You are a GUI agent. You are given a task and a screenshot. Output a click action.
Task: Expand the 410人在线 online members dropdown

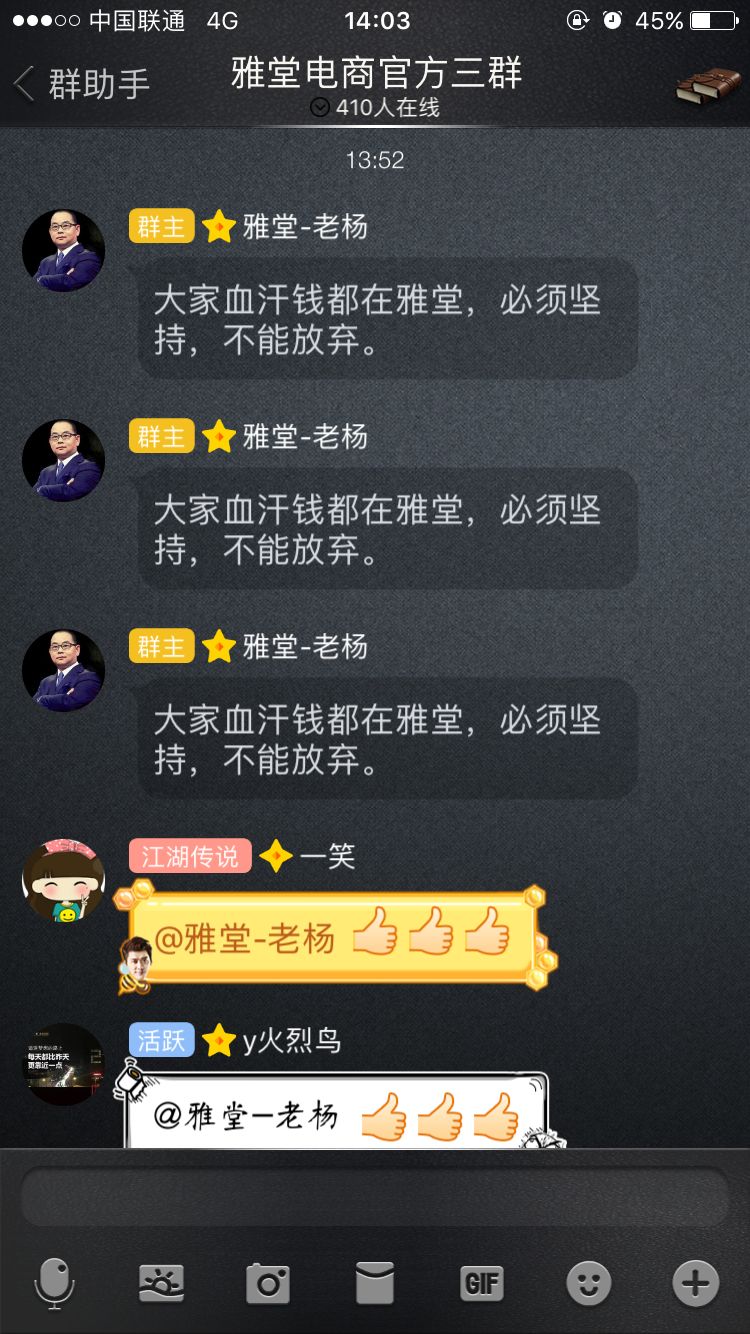[x=376, y=108]
